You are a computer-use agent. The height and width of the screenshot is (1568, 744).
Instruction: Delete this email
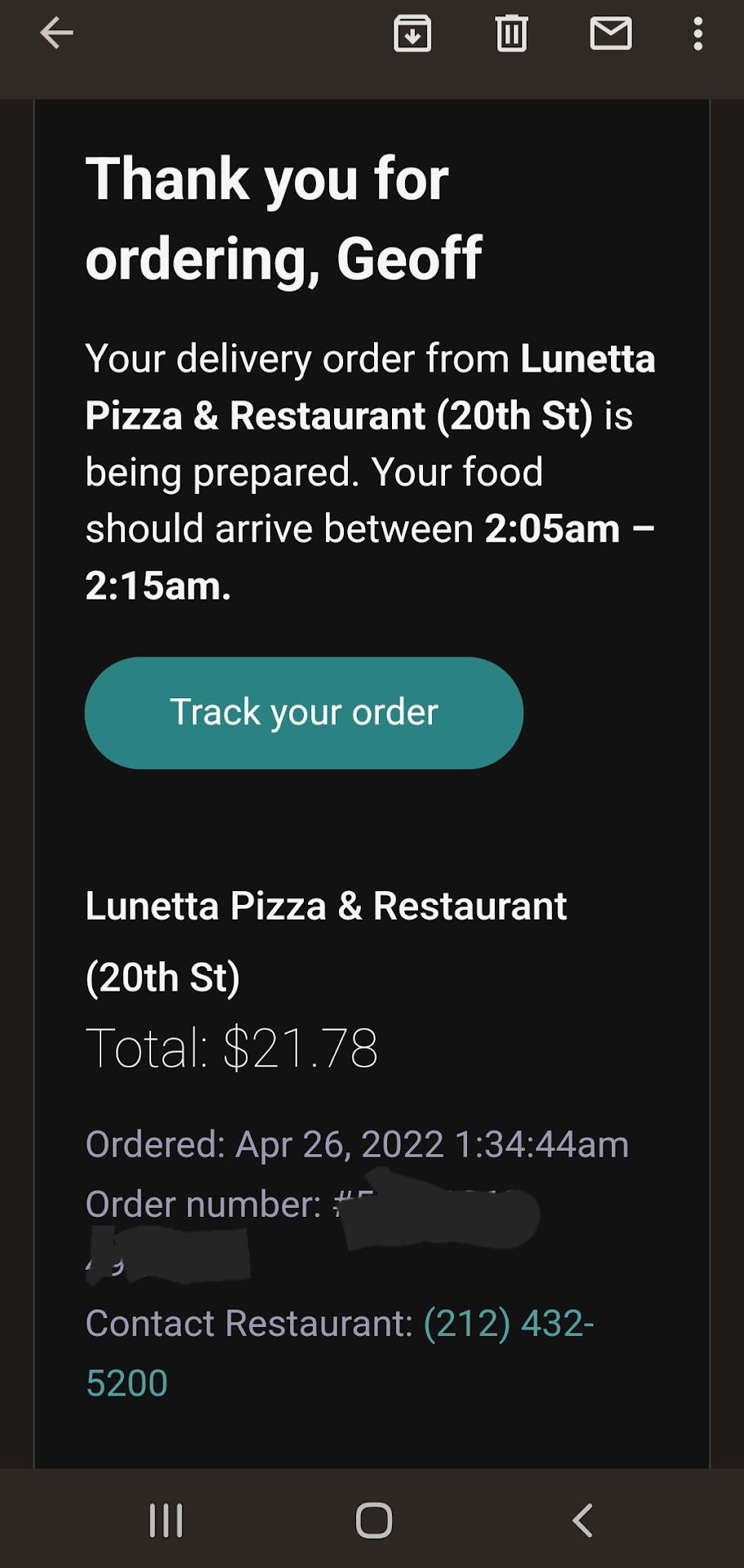[x=511, y=33]
